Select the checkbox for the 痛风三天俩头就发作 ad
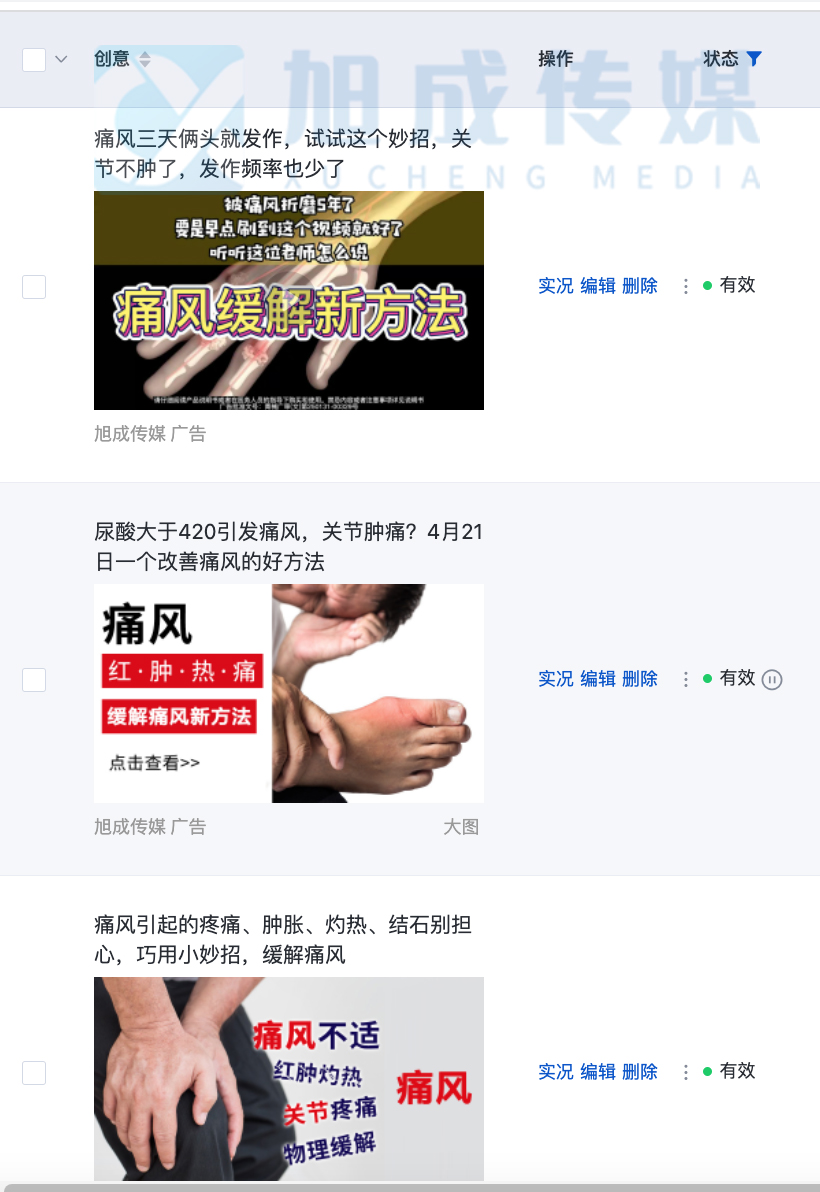The image size is (820, 1192). 34,287
